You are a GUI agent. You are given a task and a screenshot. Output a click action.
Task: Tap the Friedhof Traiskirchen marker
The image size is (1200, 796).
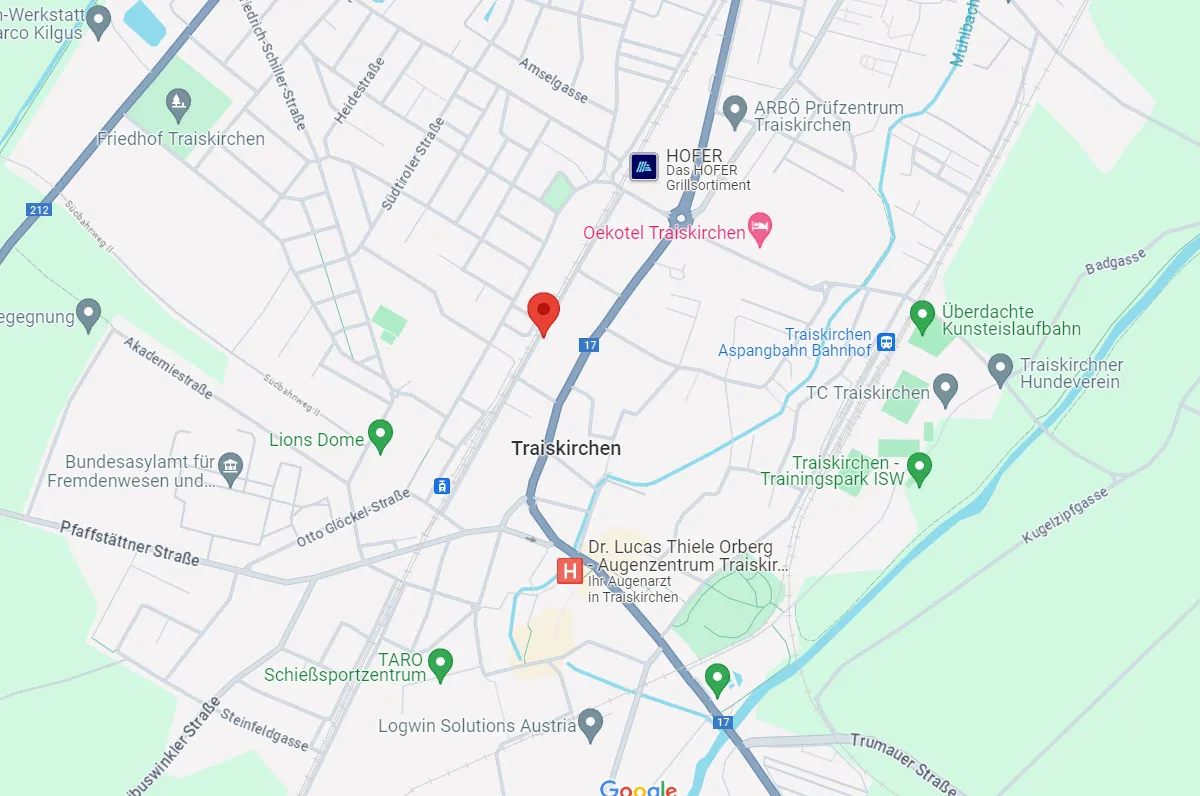tap(179, 101)
